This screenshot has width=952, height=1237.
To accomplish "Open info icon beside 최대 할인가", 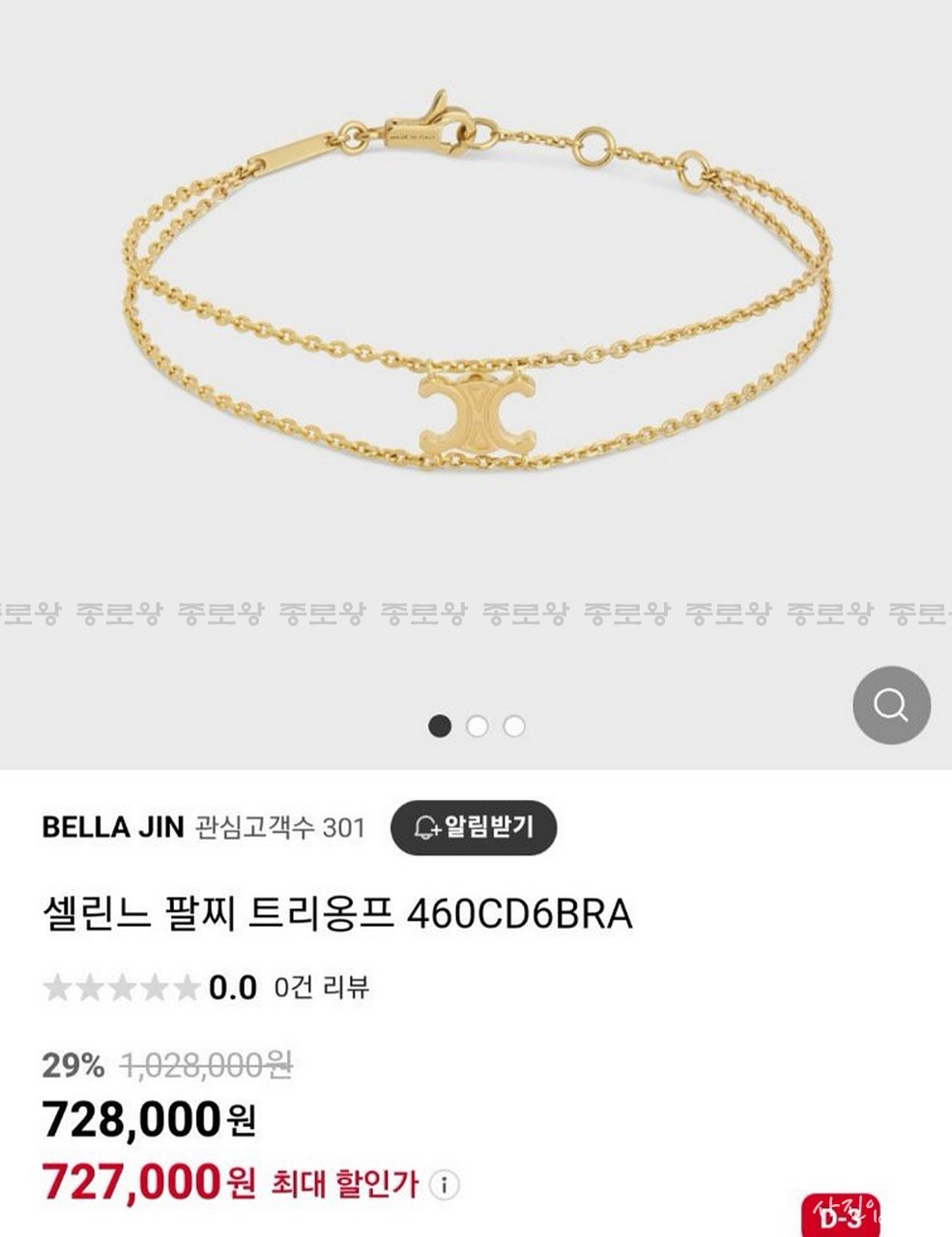I will coord(444,1184).
